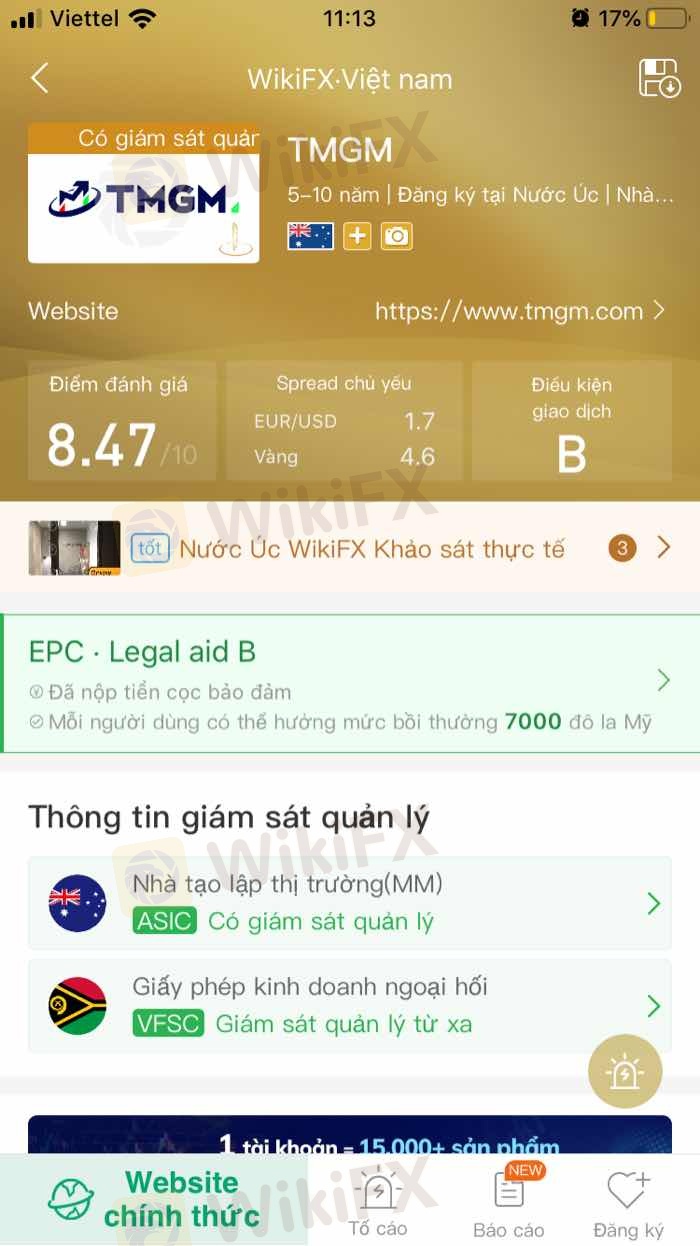700x1246 pixels.
Task: Tap Đăng ký heart icon
Action: coord(628,1205)
